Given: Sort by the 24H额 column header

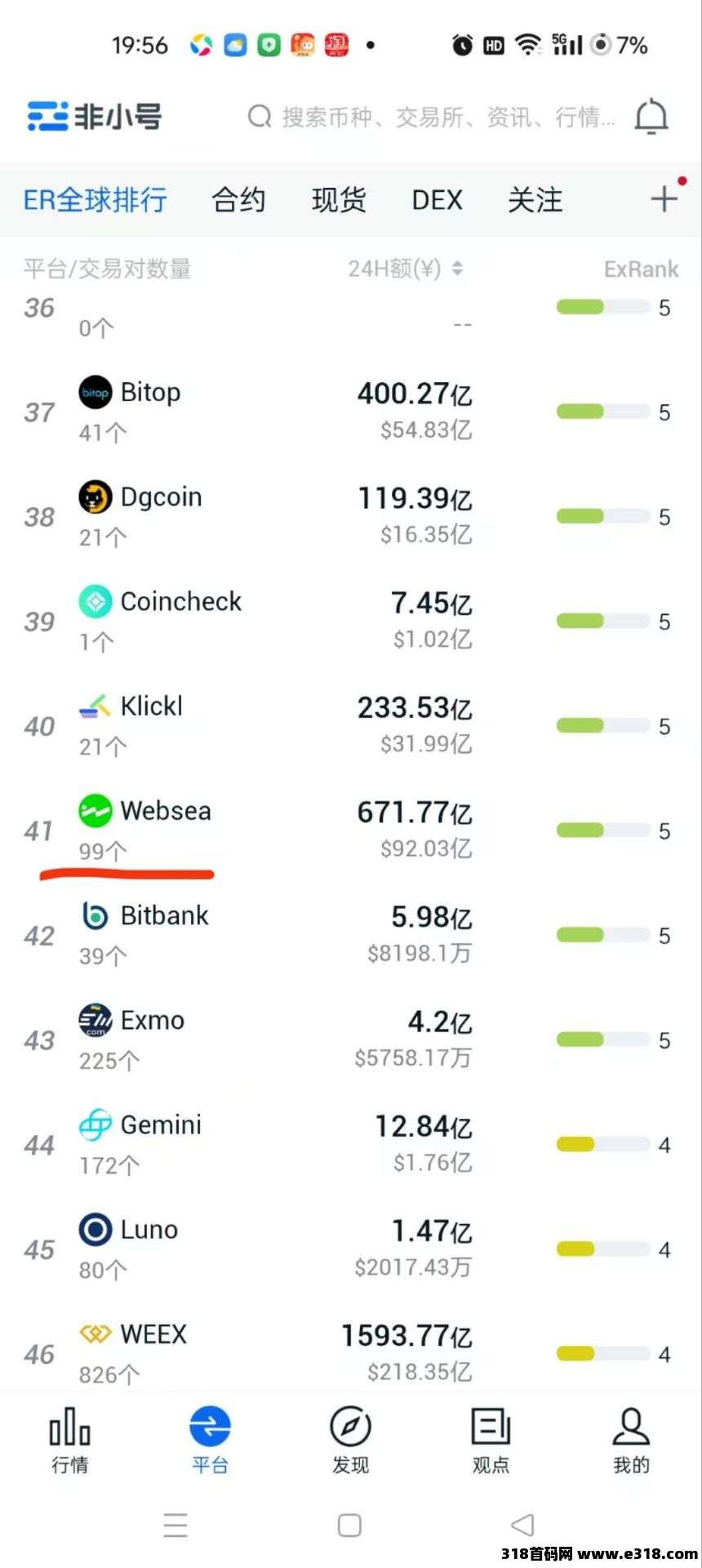Looking at the screenshot, I should (406, 269).
